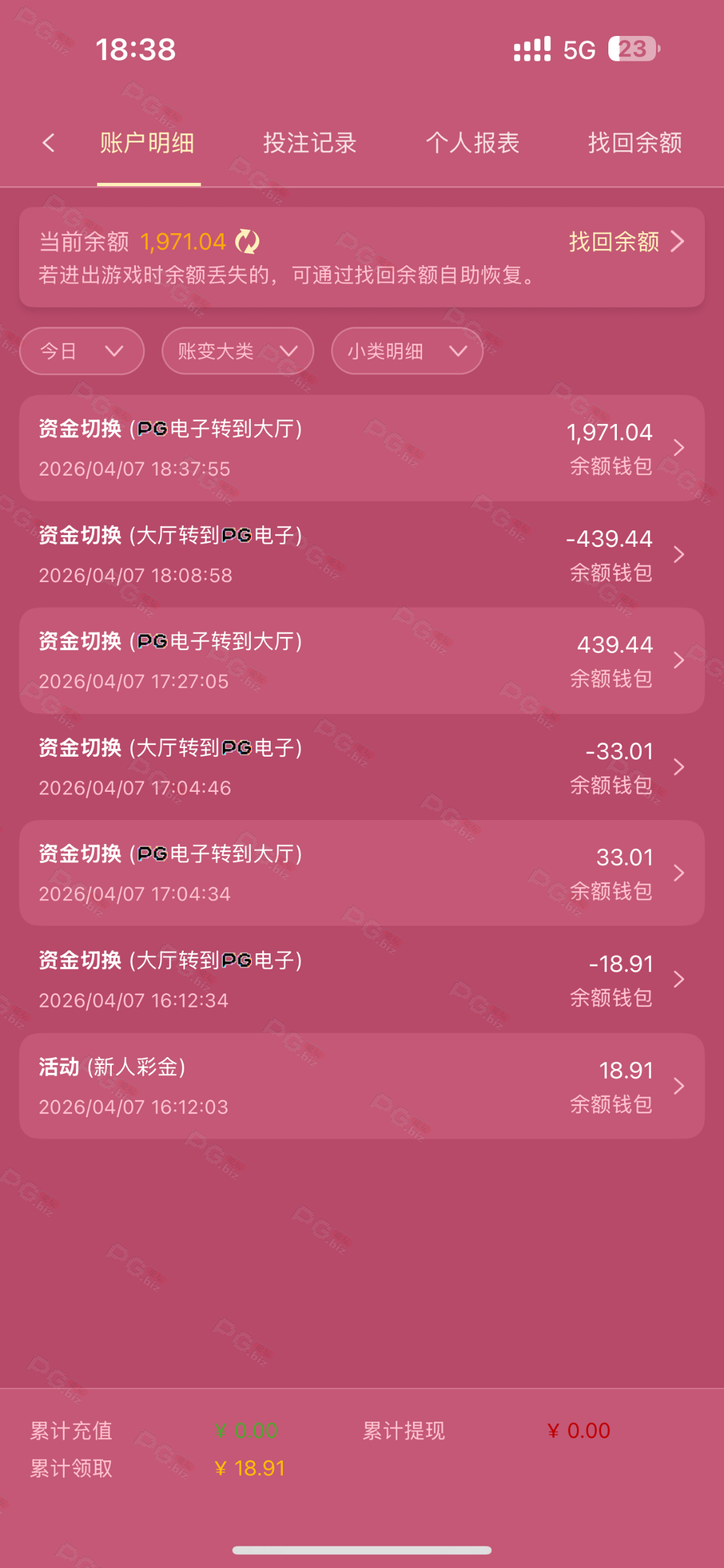Go back using the top-left arrow
This screenshot has height=1568, width=724.
point(48,143)
